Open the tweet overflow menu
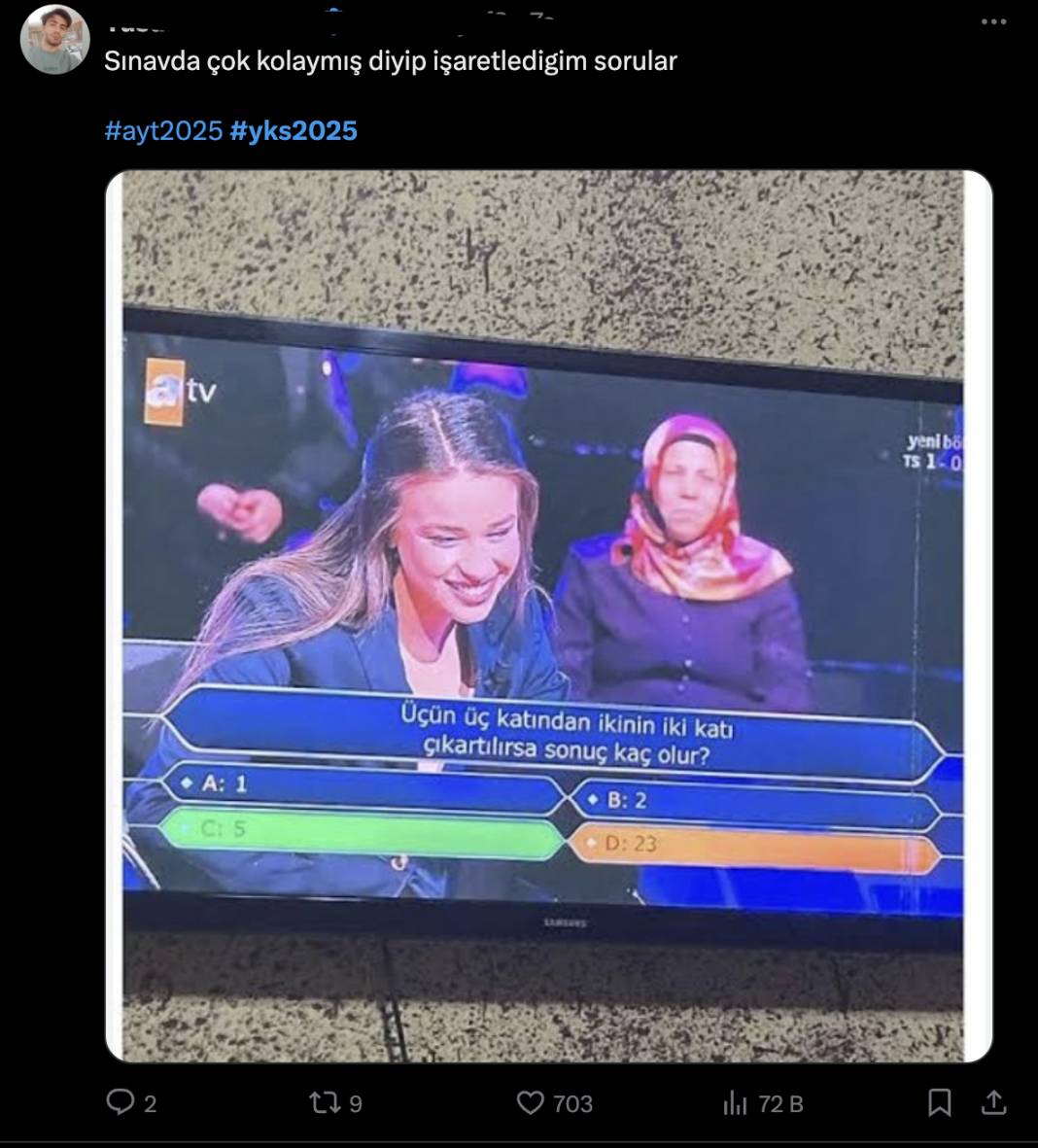 [x=993, y=21]
